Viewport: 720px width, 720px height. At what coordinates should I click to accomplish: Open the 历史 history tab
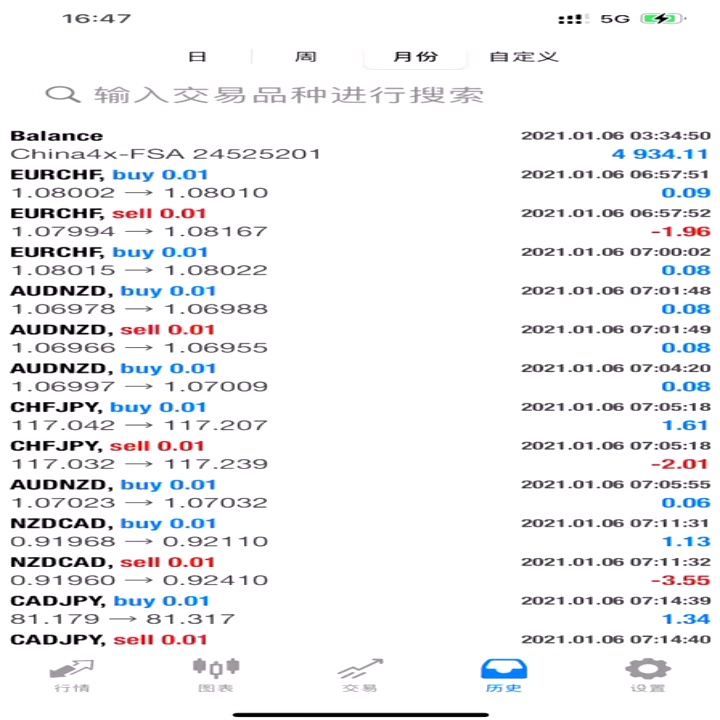click(x=504, y=675)
